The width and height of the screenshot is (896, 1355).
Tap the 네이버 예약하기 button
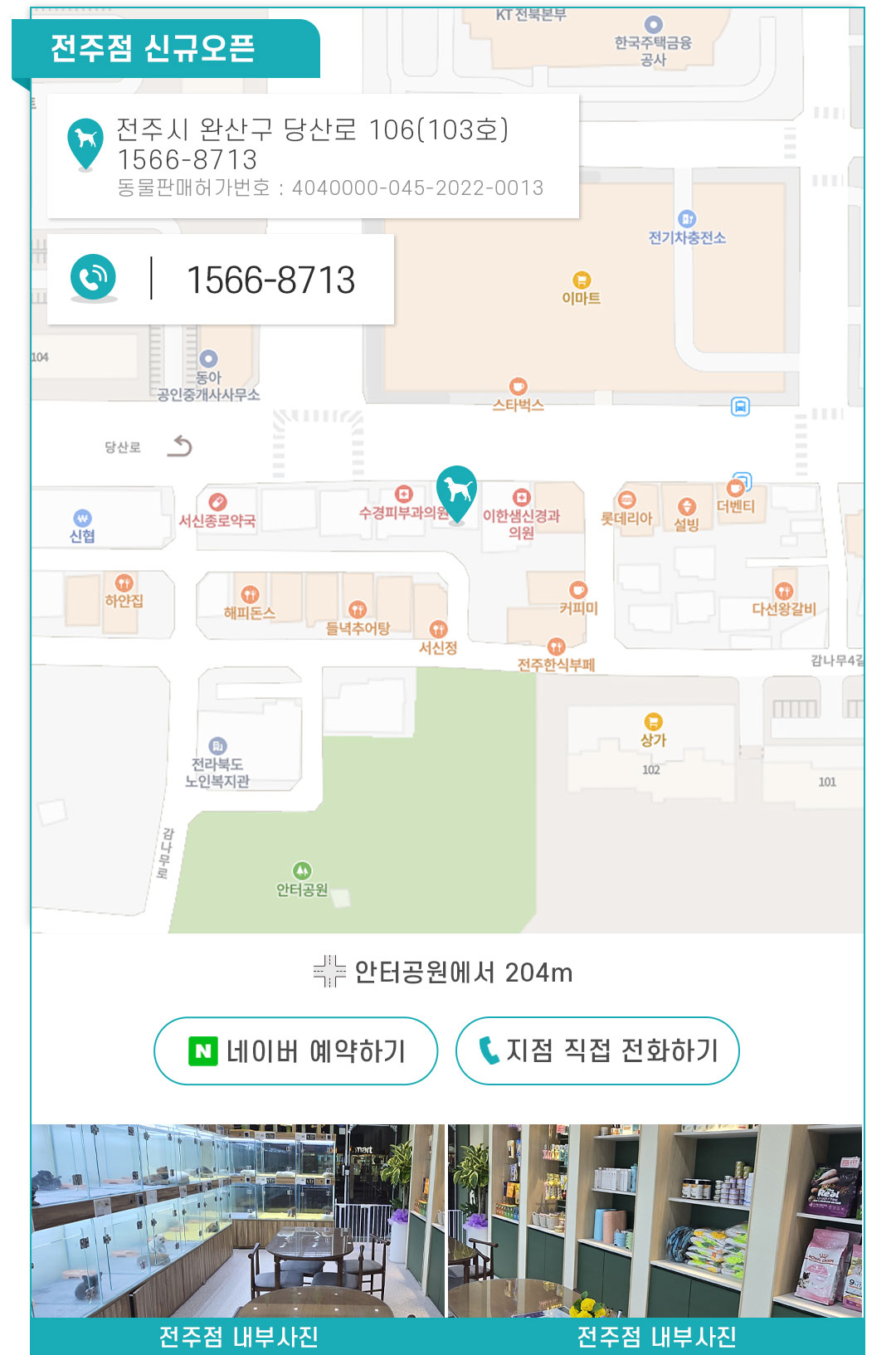(295, 1050)
